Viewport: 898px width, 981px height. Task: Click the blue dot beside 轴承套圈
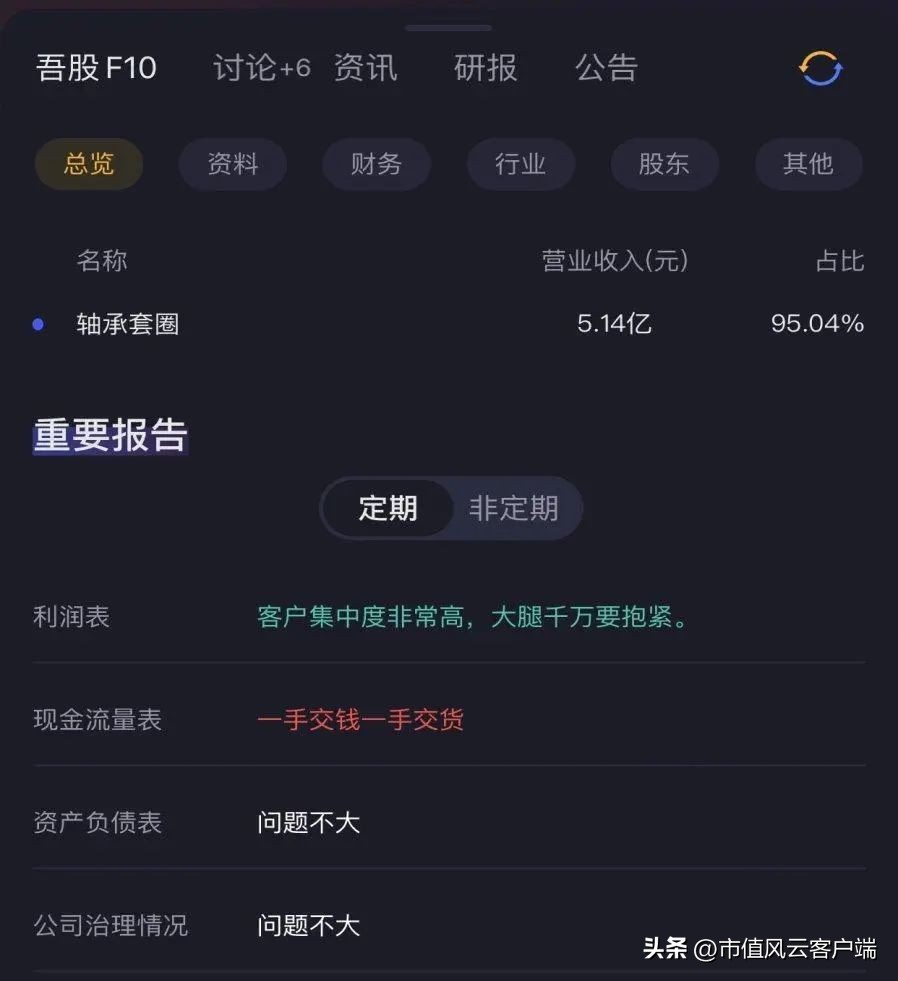click(x=38, y=322)
